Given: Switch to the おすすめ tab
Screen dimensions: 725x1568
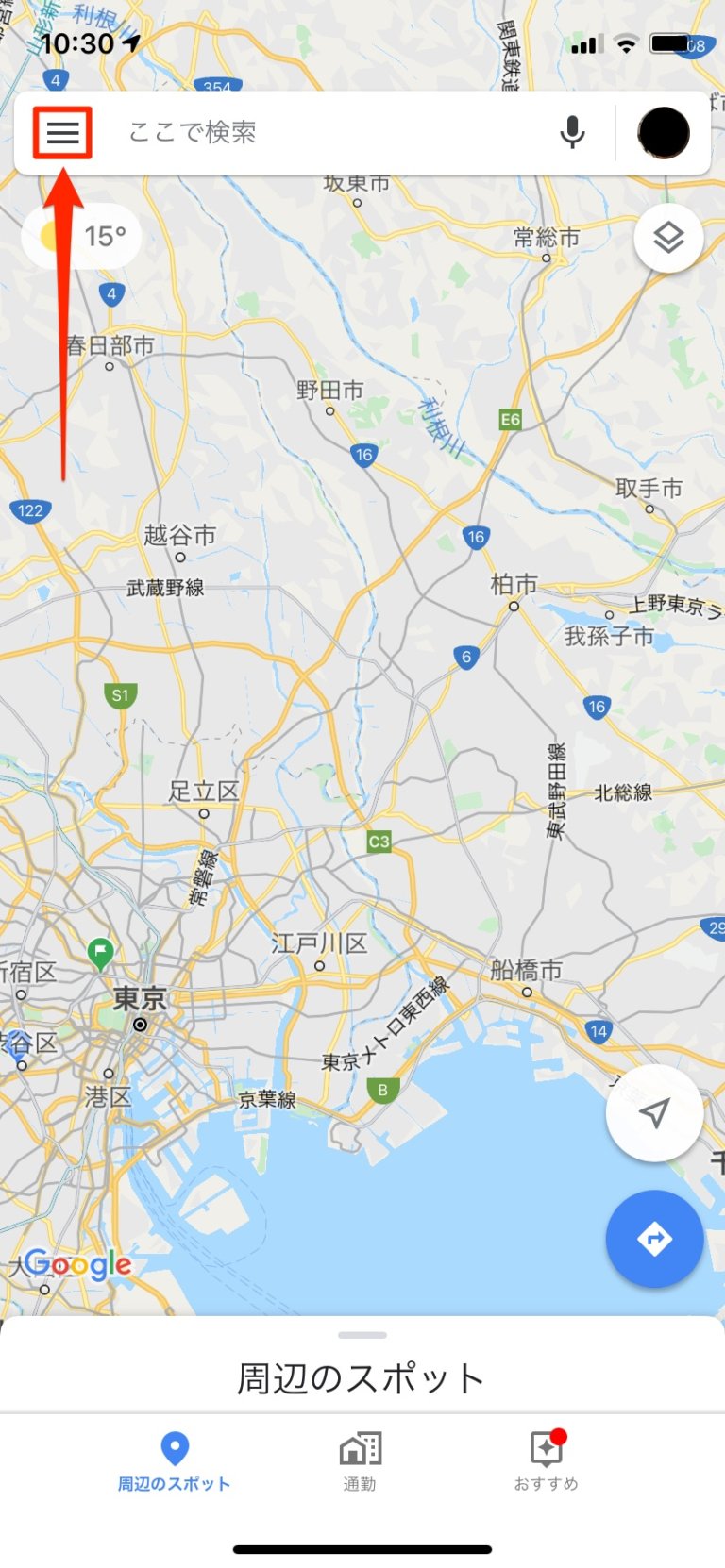Looking at the screenshot, I should 546,1461.
